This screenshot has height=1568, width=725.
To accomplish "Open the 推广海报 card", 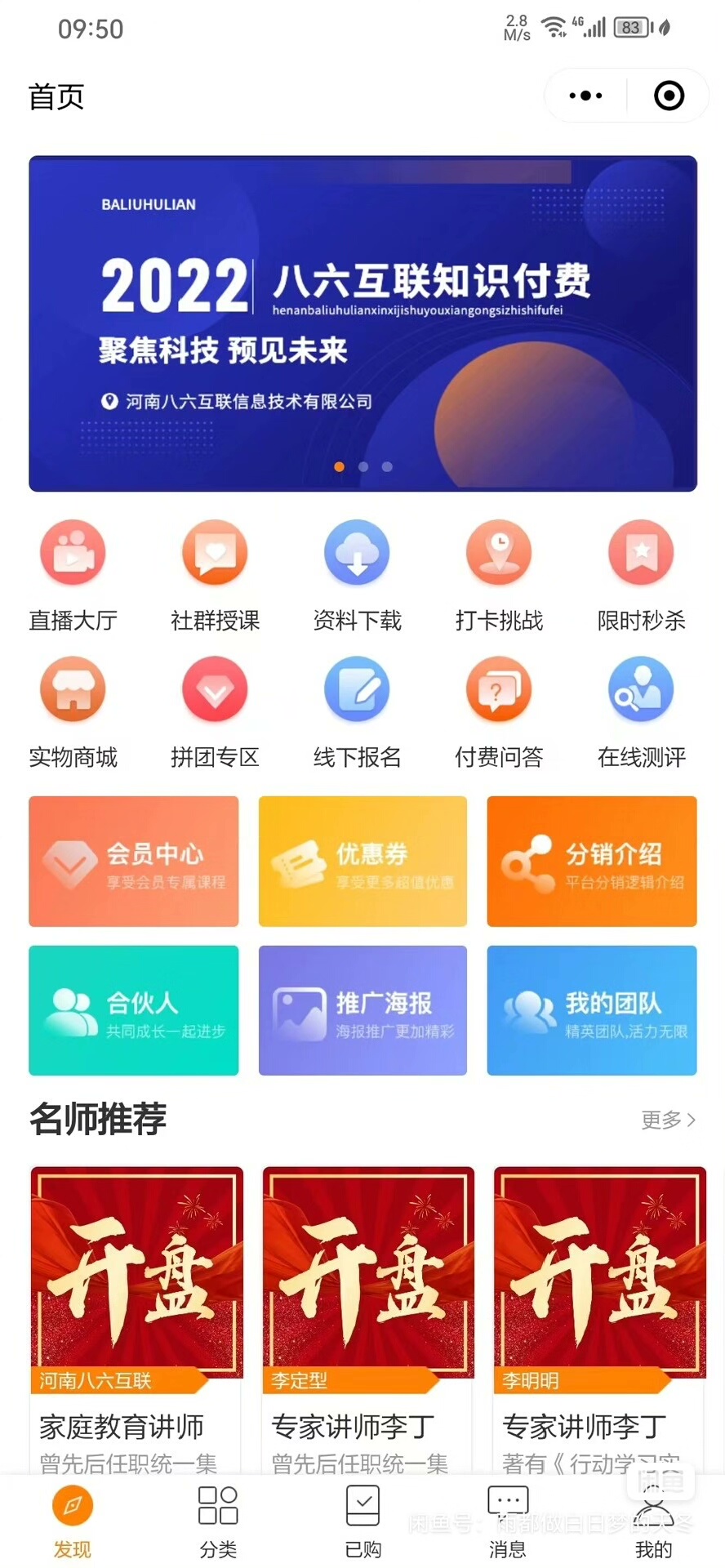I will [x=362, y=1010].
